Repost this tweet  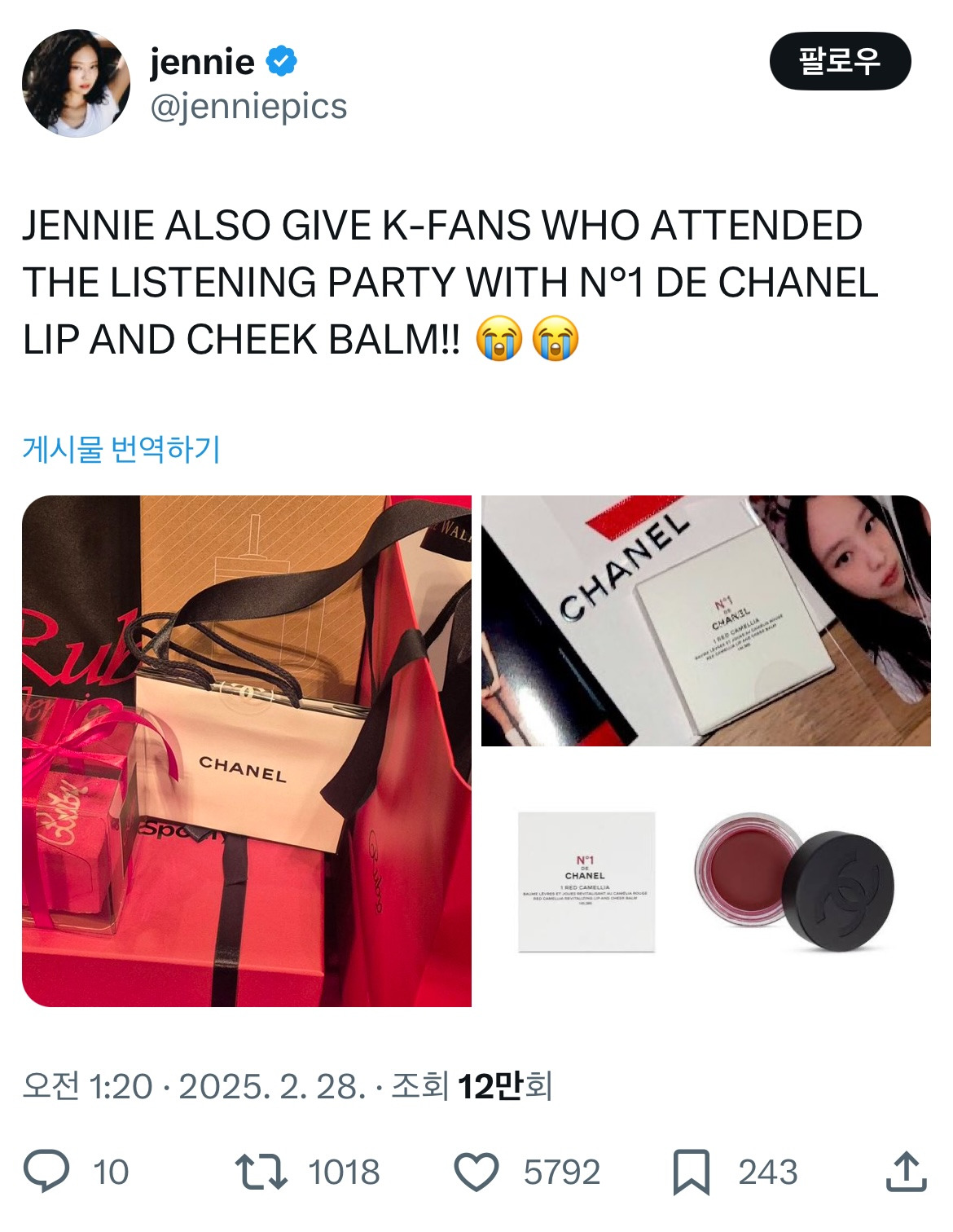click(261, 1172)
